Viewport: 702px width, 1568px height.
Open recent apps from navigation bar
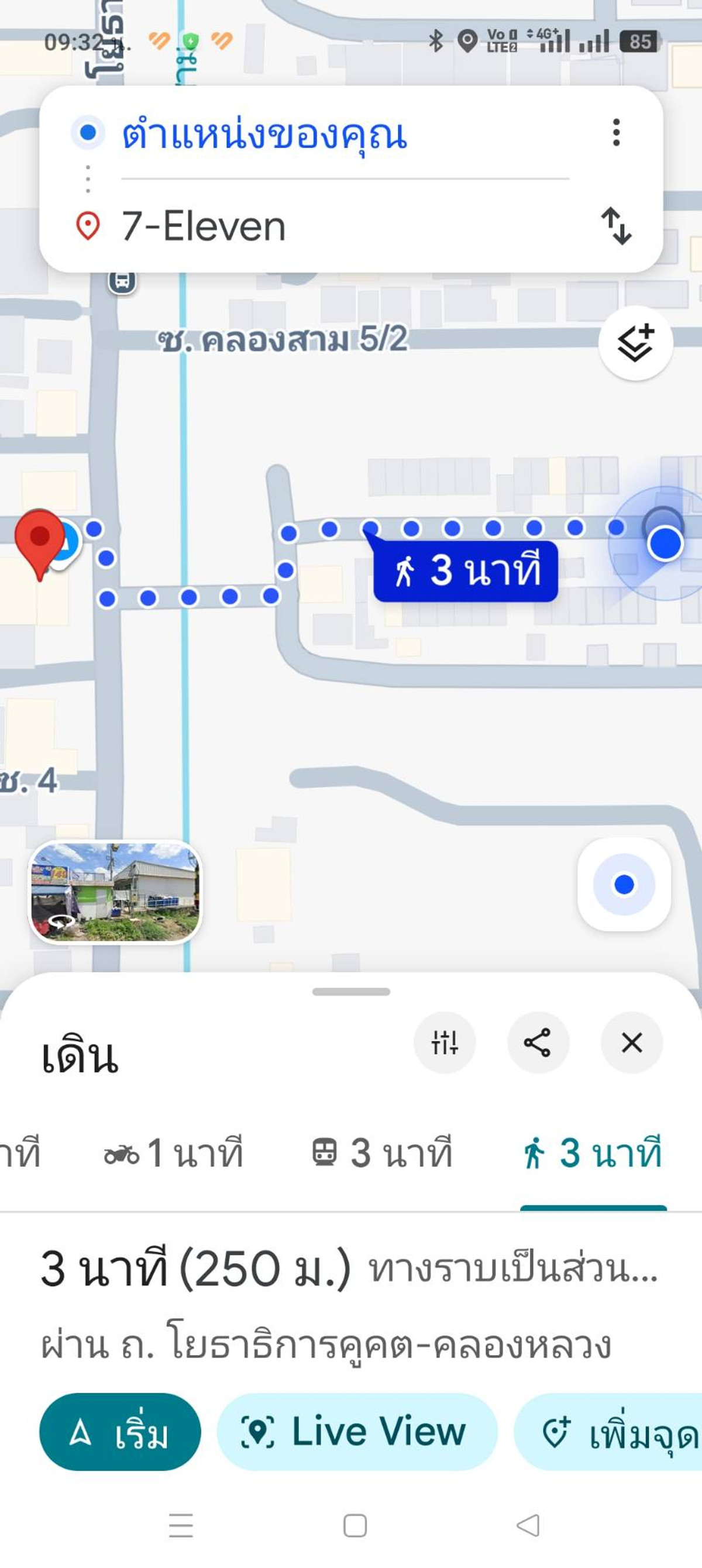(x=181, y=1525)
